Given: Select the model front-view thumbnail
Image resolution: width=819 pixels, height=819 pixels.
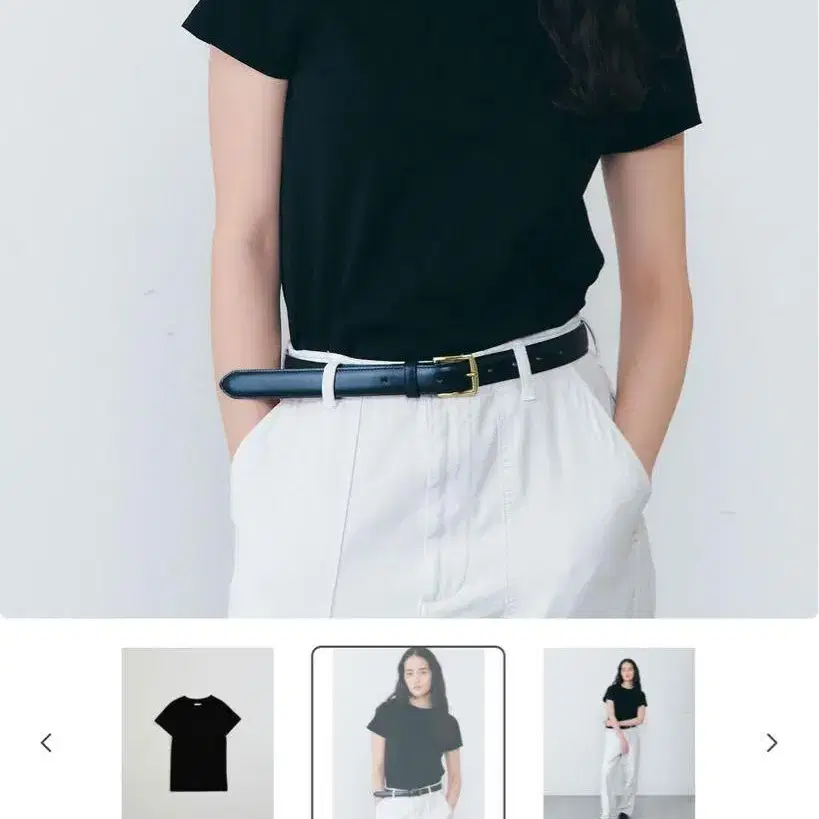Looking at the screenshot, I should coord(408,733).
